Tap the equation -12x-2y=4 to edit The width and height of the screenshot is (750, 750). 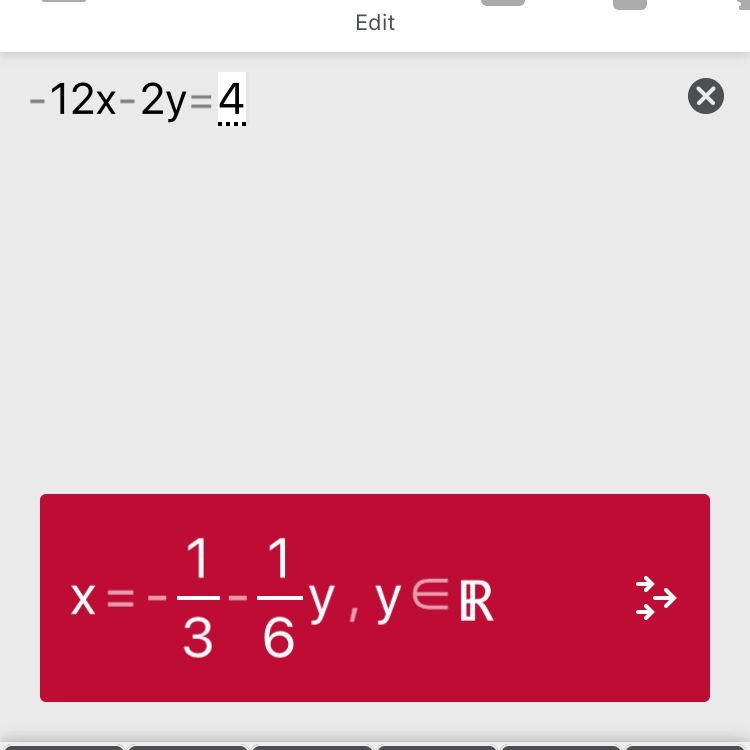click(138, 100)
